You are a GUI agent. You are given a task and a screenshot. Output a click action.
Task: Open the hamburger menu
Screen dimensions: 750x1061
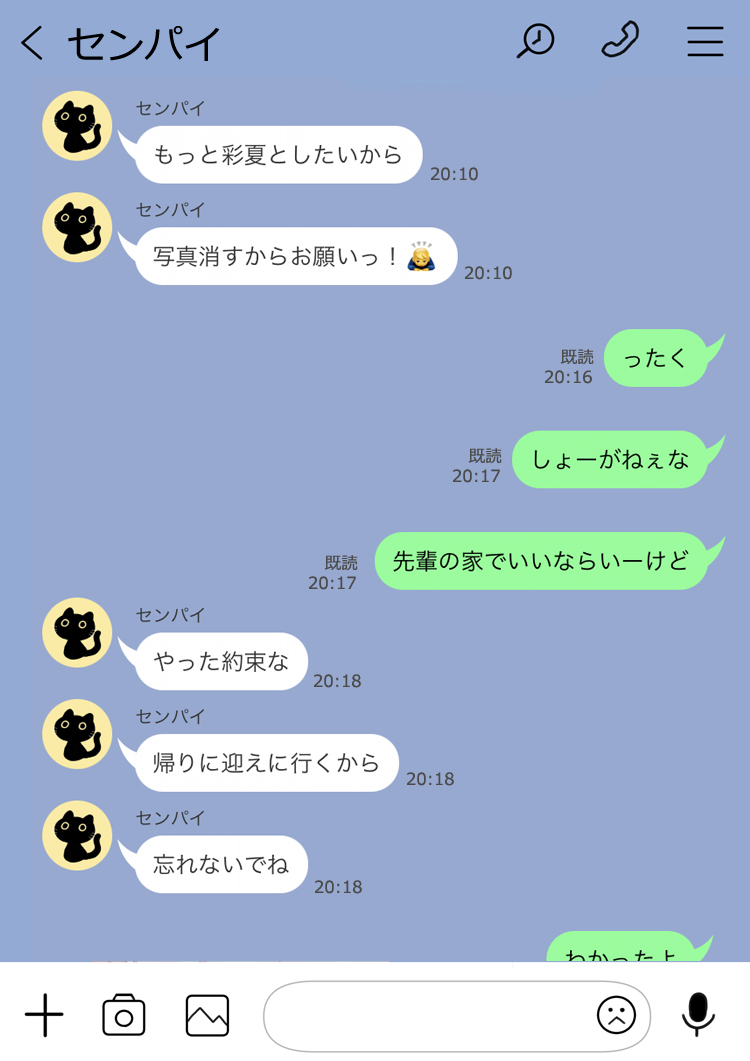pyautogui.click(x=705, y=41)
